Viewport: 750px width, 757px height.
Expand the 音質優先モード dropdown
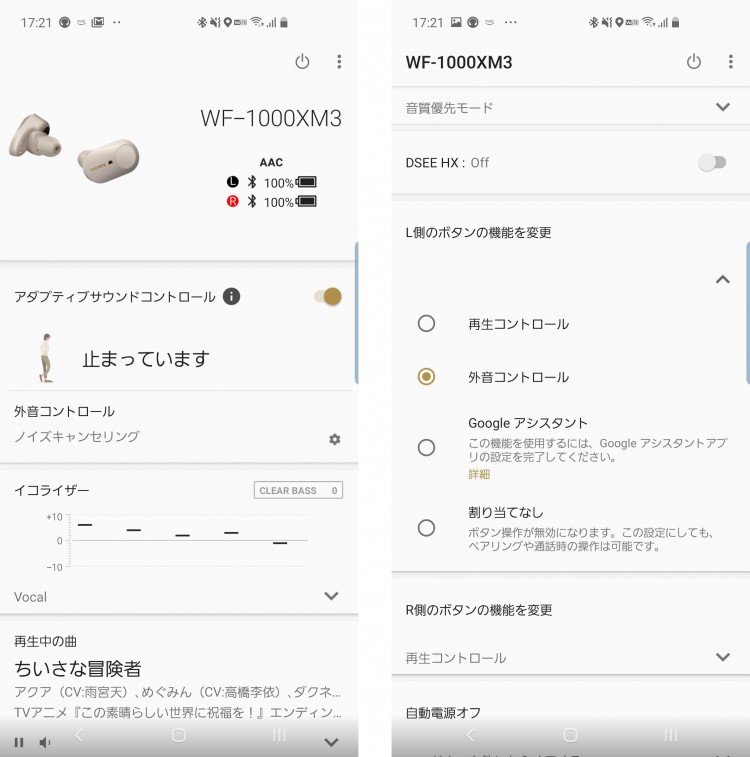coord(723,107)
